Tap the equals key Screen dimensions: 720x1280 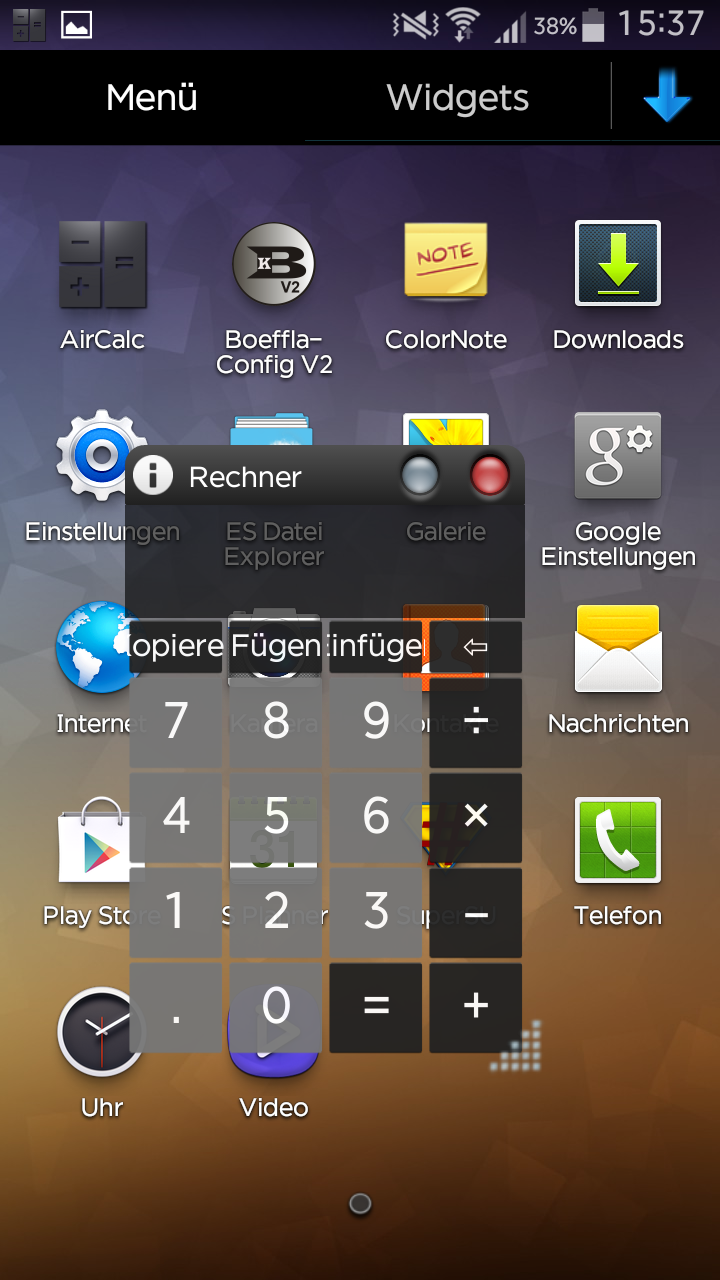click(x=376, y=1006)
